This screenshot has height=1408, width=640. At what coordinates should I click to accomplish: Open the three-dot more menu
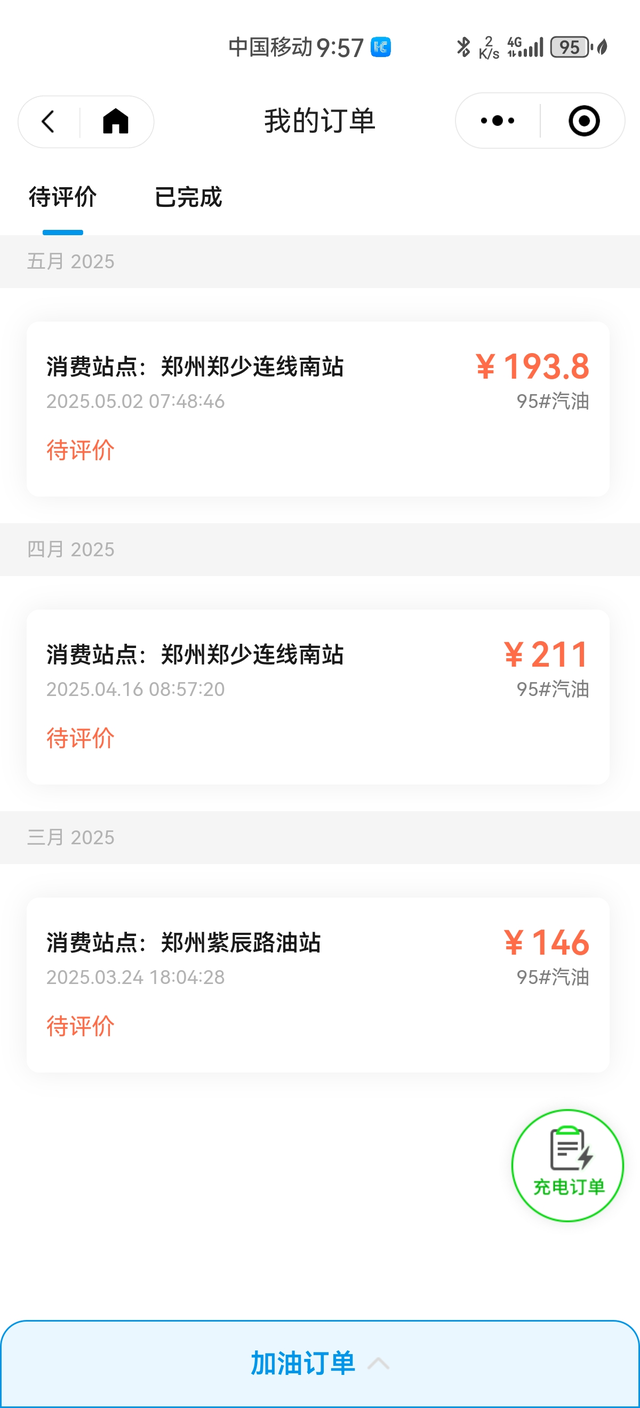(x=497, y=122)
